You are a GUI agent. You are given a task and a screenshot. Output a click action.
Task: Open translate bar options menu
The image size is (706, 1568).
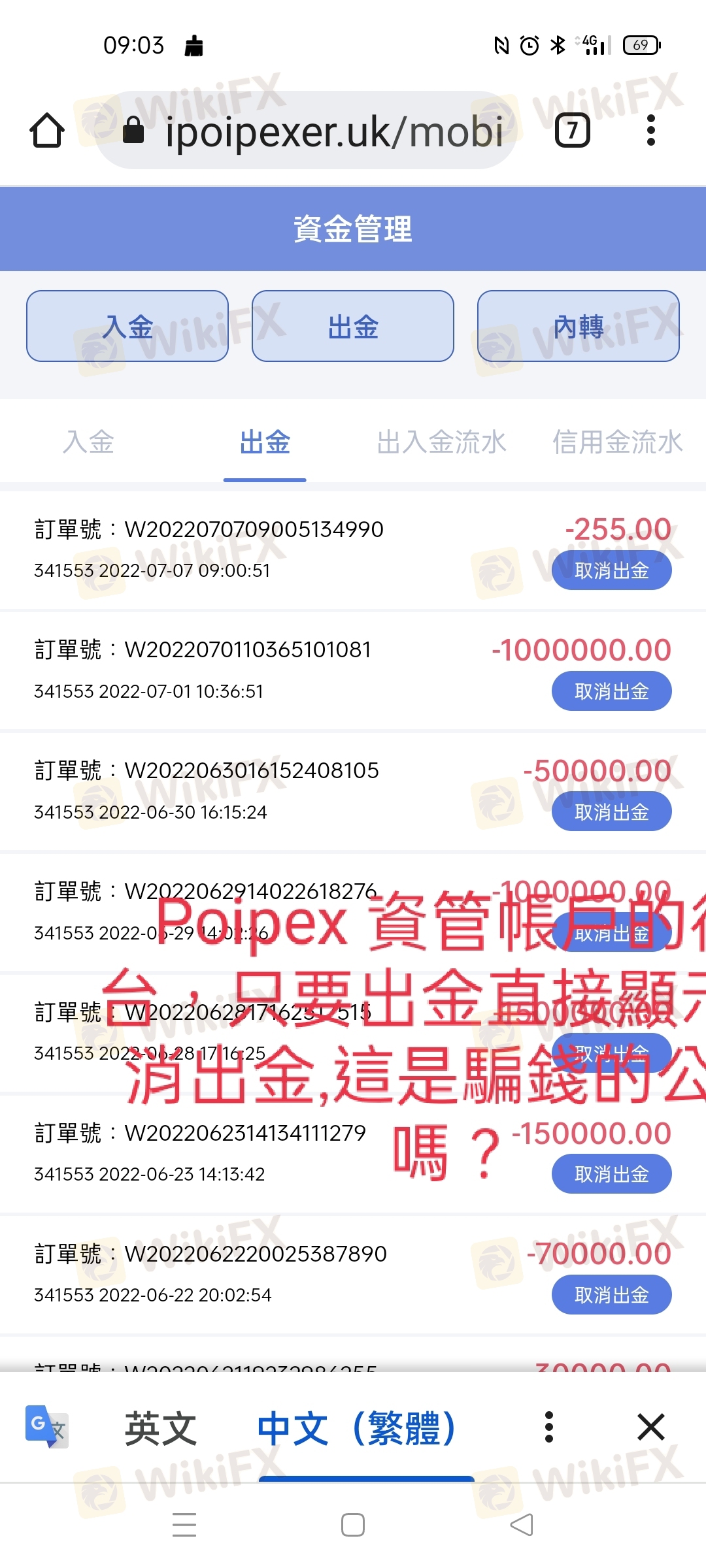549,1428
